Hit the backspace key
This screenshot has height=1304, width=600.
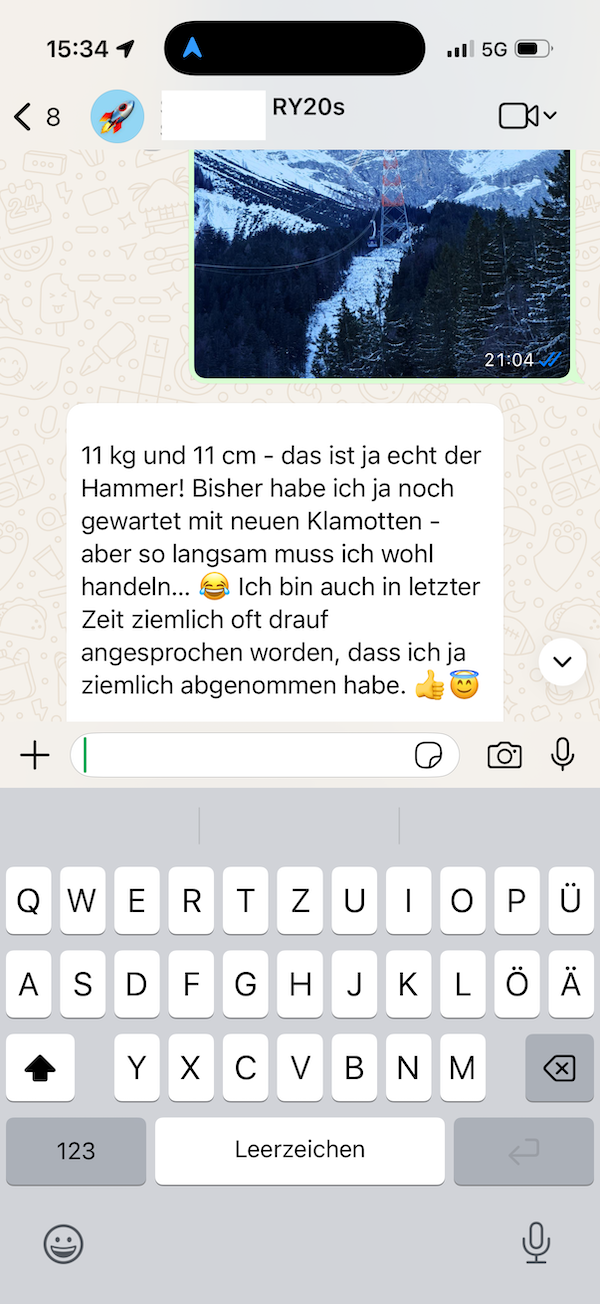coord(559,1069)
